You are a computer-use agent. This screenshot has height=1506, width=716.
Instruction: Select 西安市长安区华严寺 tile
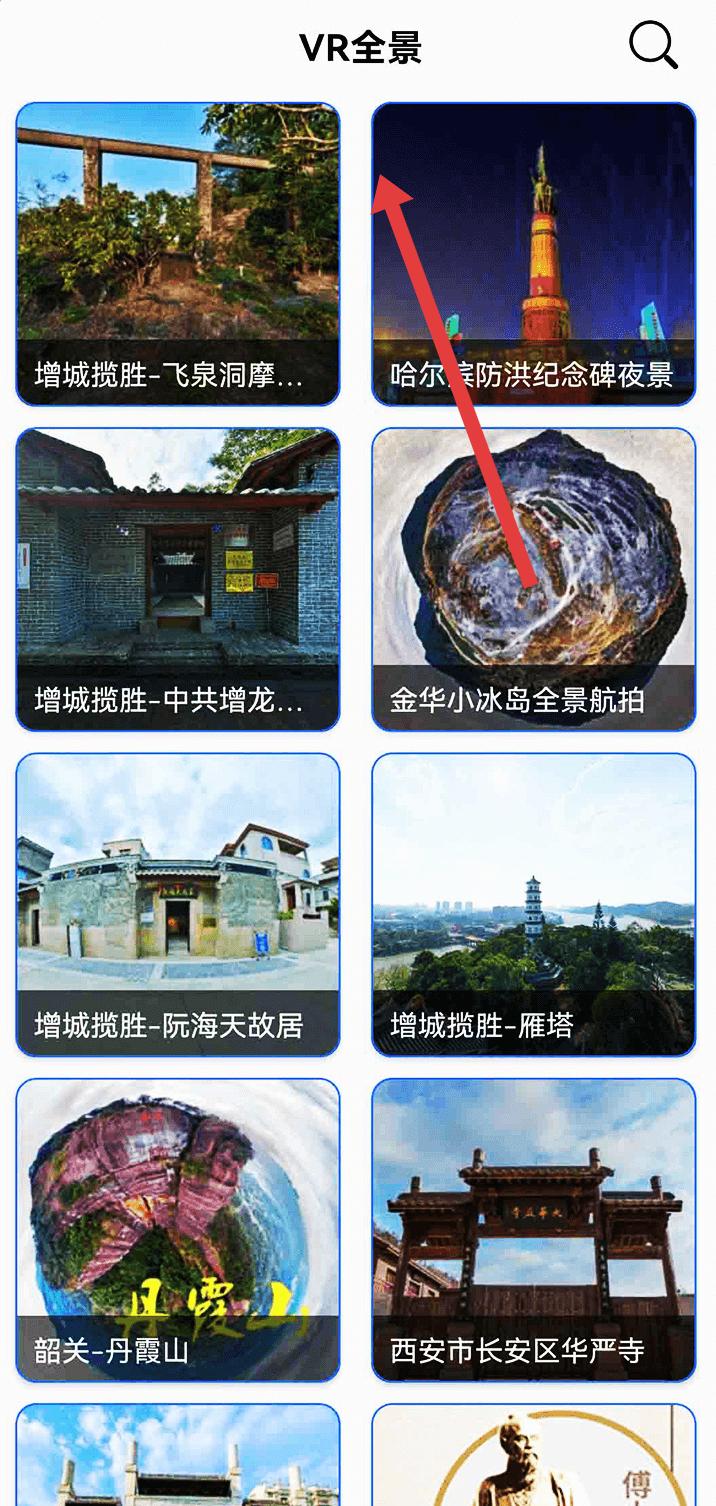[534, 1230]
